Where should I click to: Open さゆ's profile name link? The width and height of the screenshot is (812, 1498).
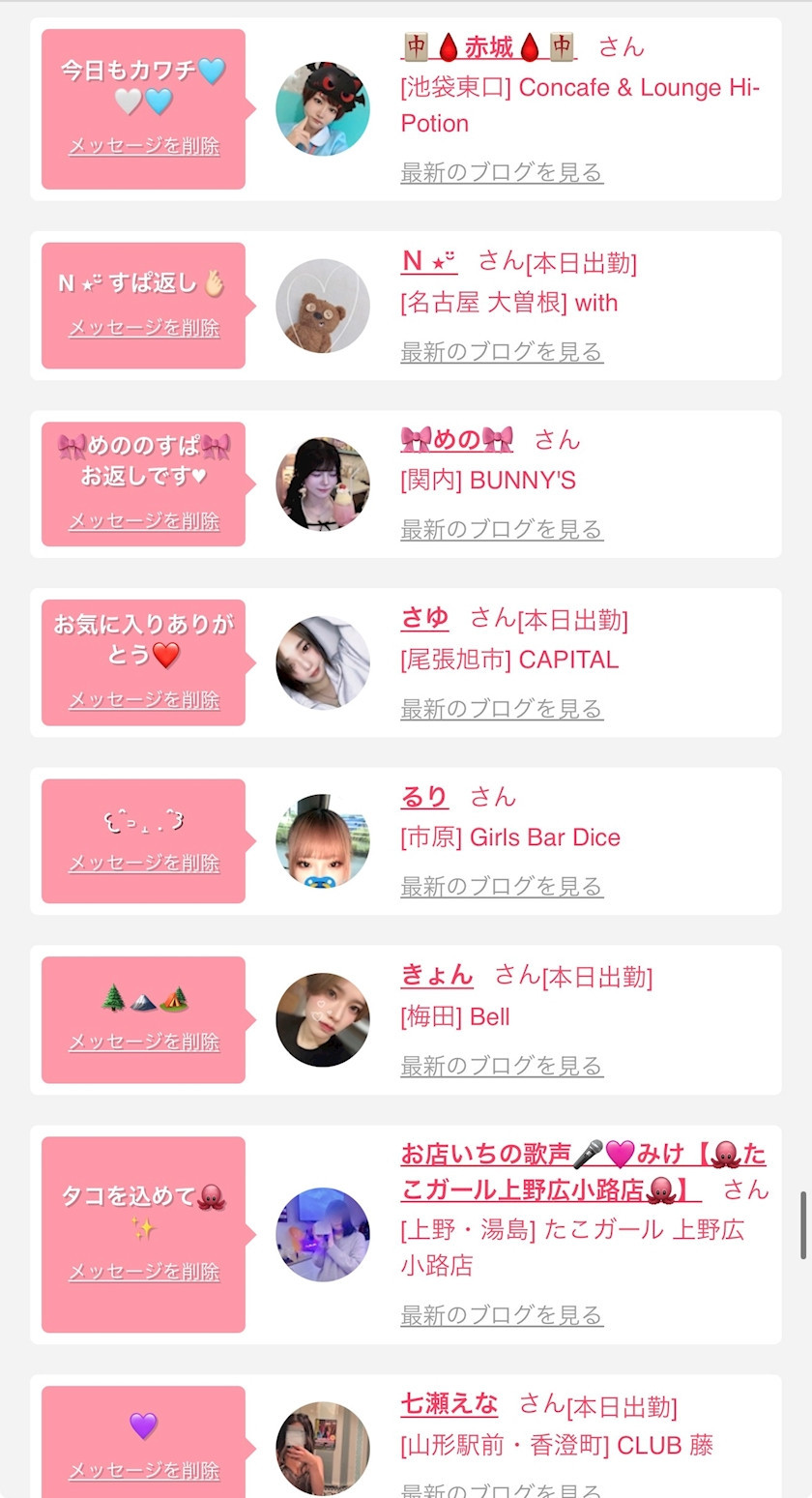(x=424, y=618)
